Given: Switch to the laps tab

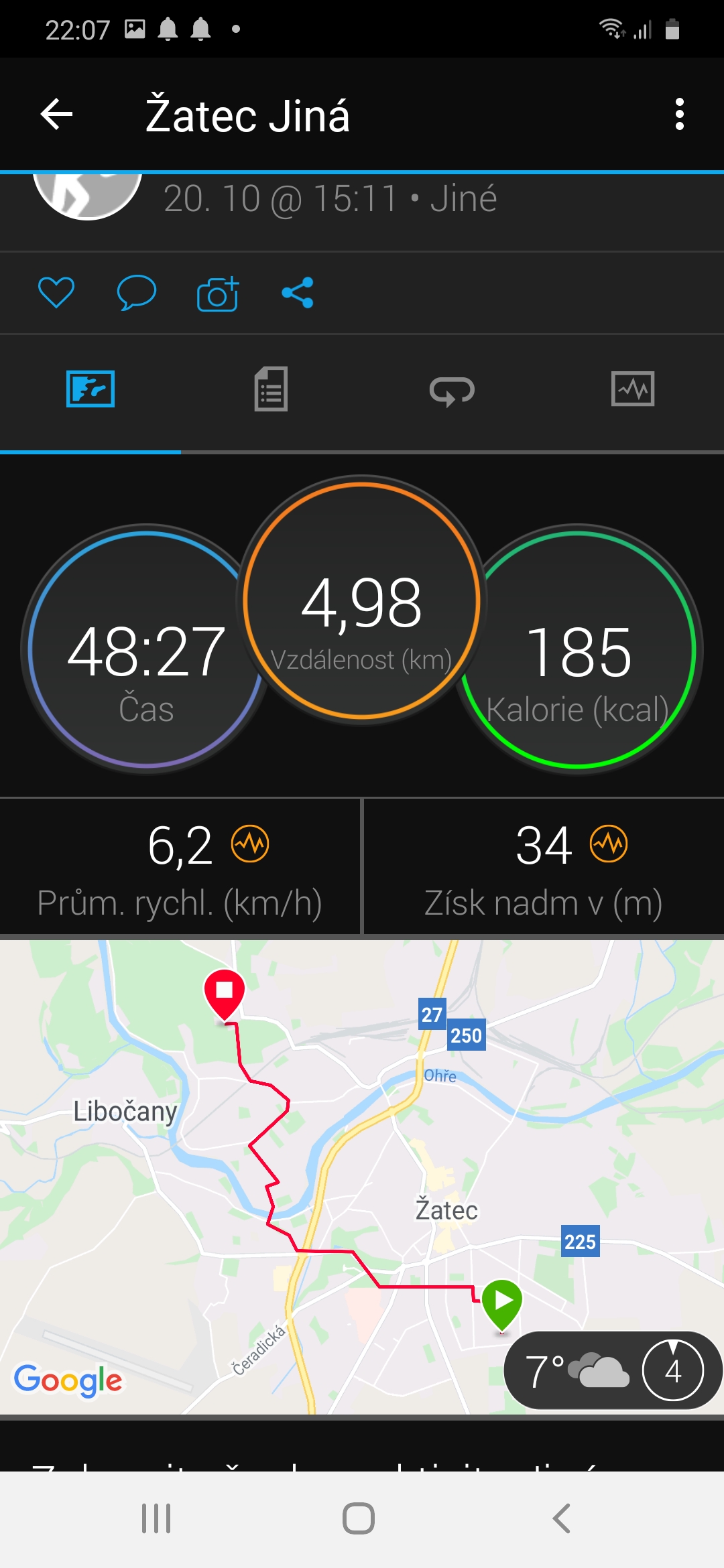Looking at the screenshot, I should (x=452, y=391).
